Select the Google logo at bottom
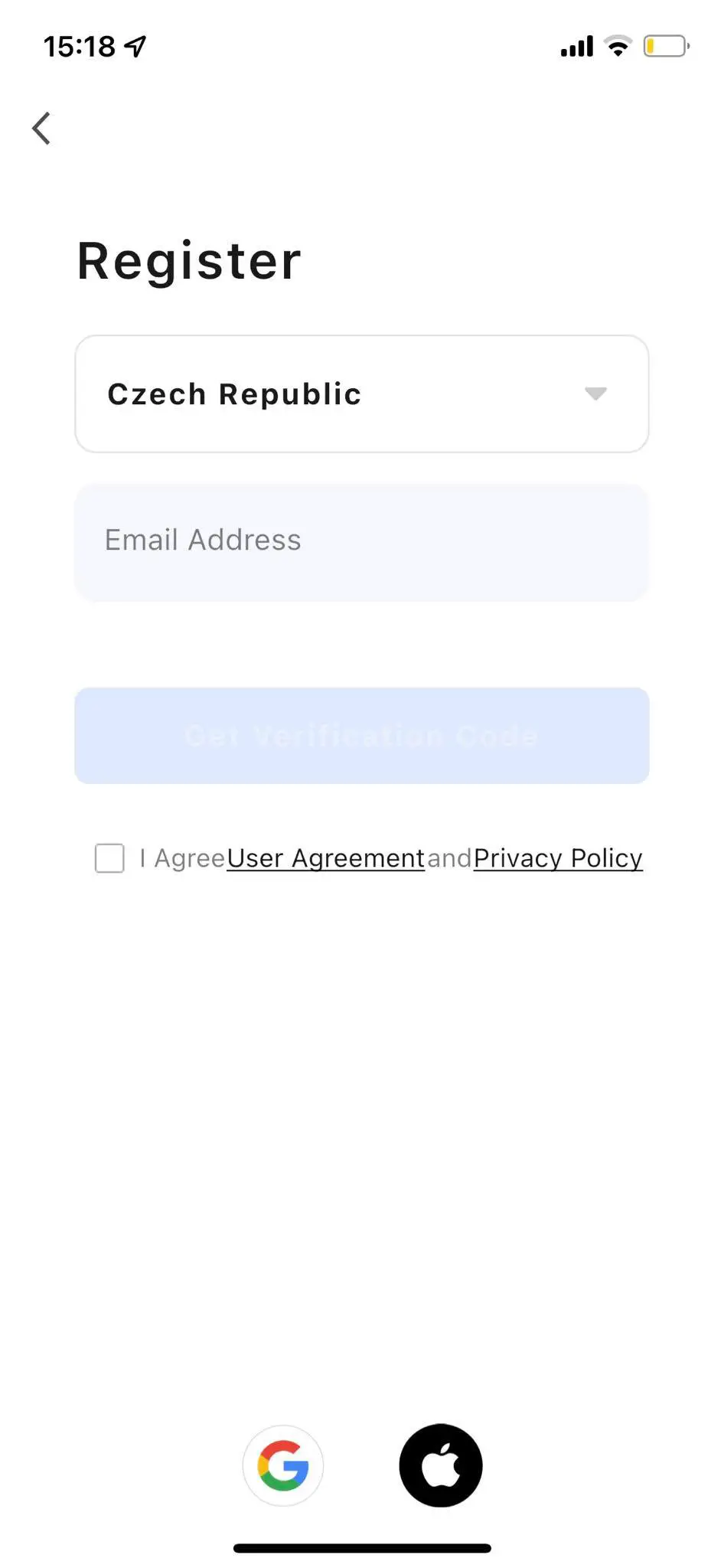This screenshot has height=1568, width=724. (x=282, y=1465)
